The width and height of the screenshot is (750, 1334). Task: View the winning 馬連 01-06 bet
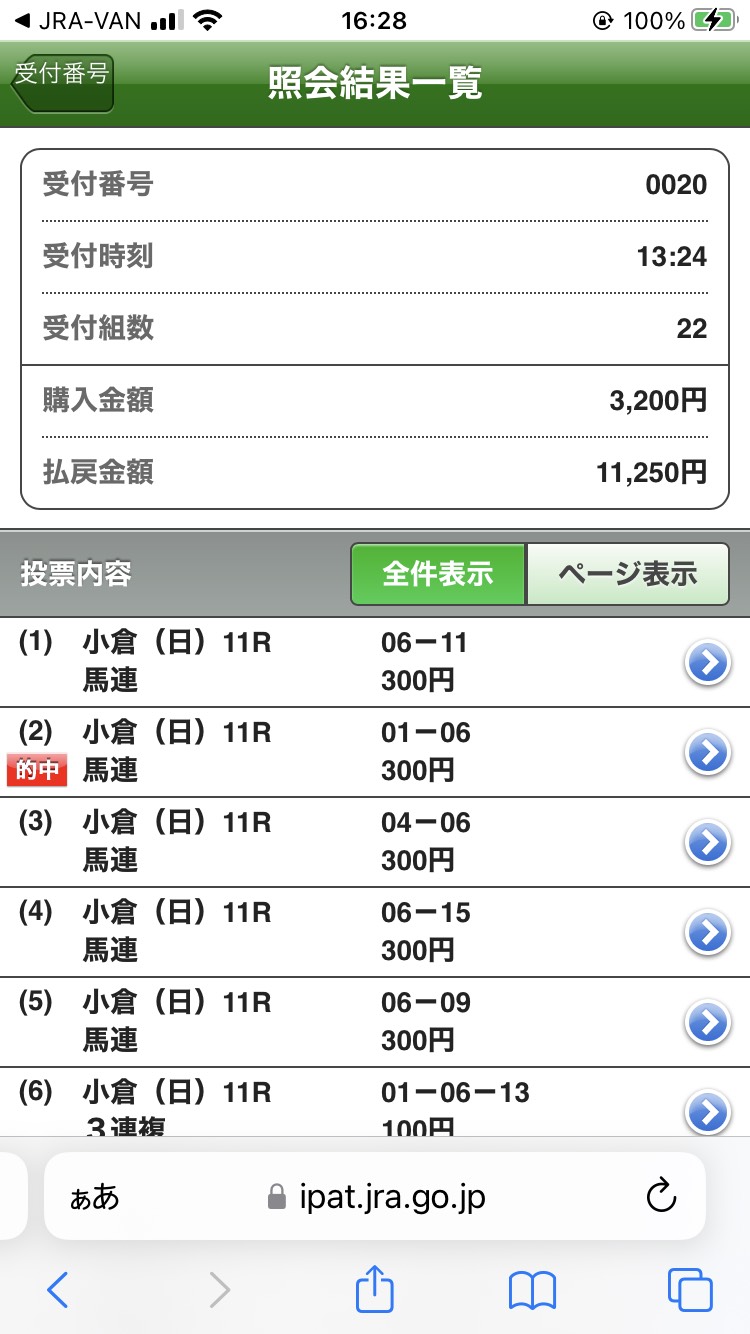(x=708, y=752)
